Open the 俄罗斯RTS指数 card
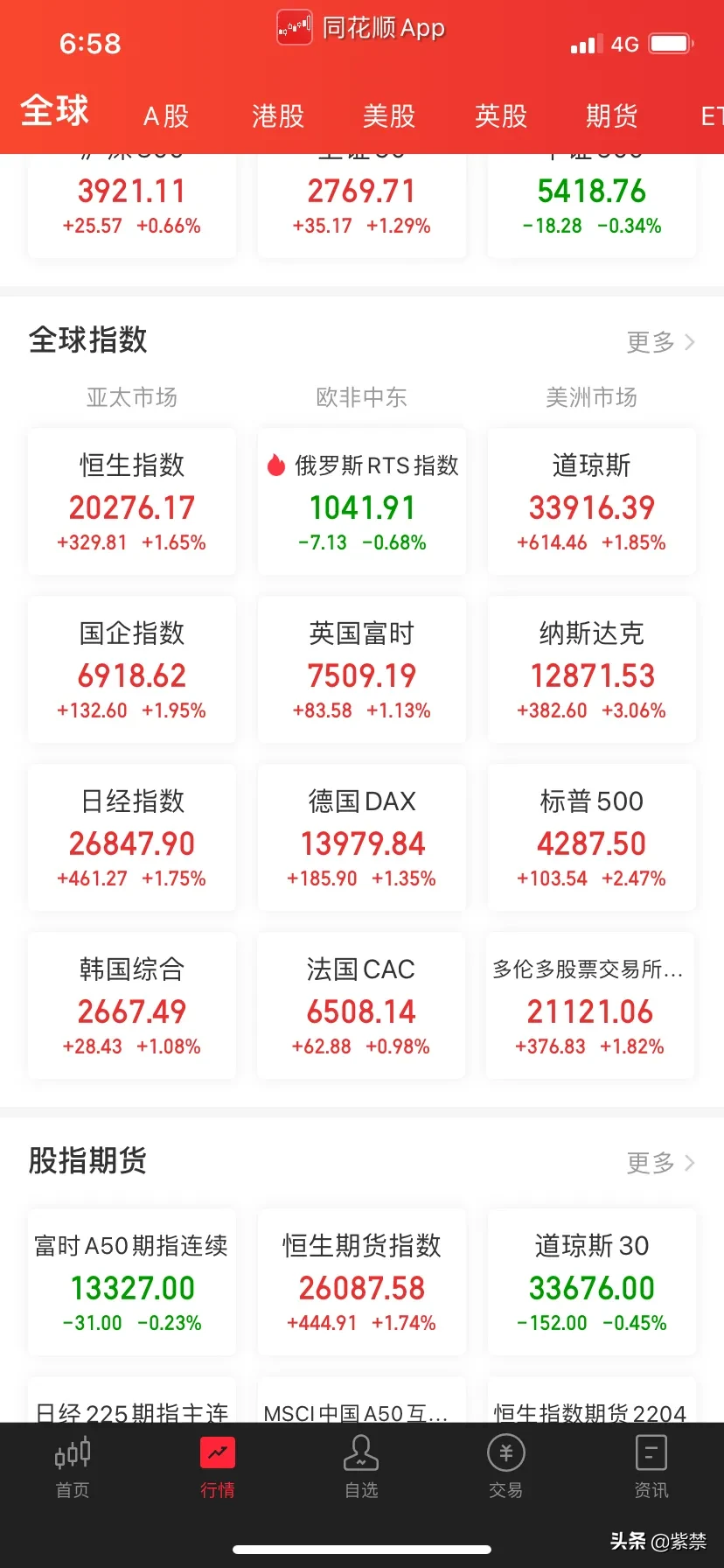This screenshot has height=1568, width=724. click(x=362, y=501)
